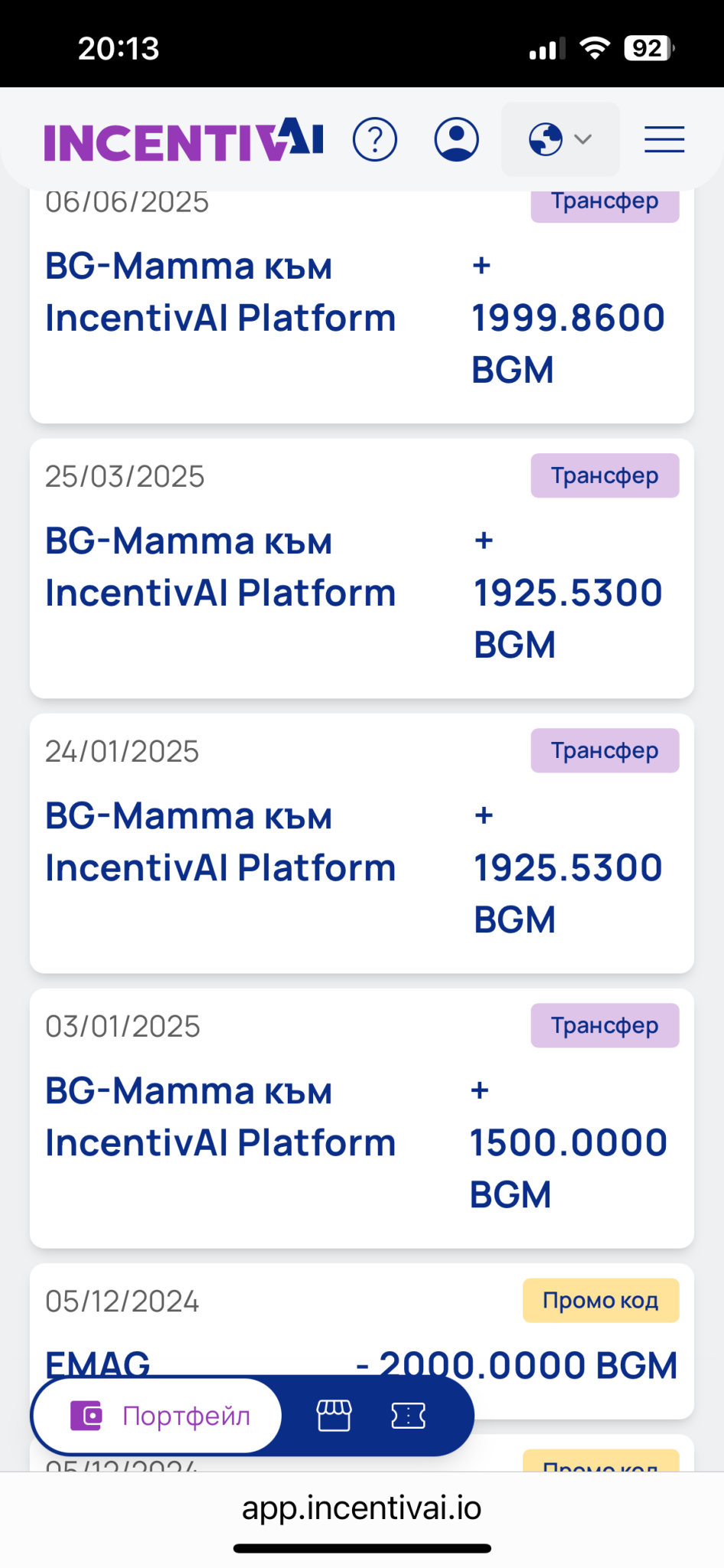Screen dimensions: 724x1568
Task: Open the user profile icon
Action: [x=457, y=140]
